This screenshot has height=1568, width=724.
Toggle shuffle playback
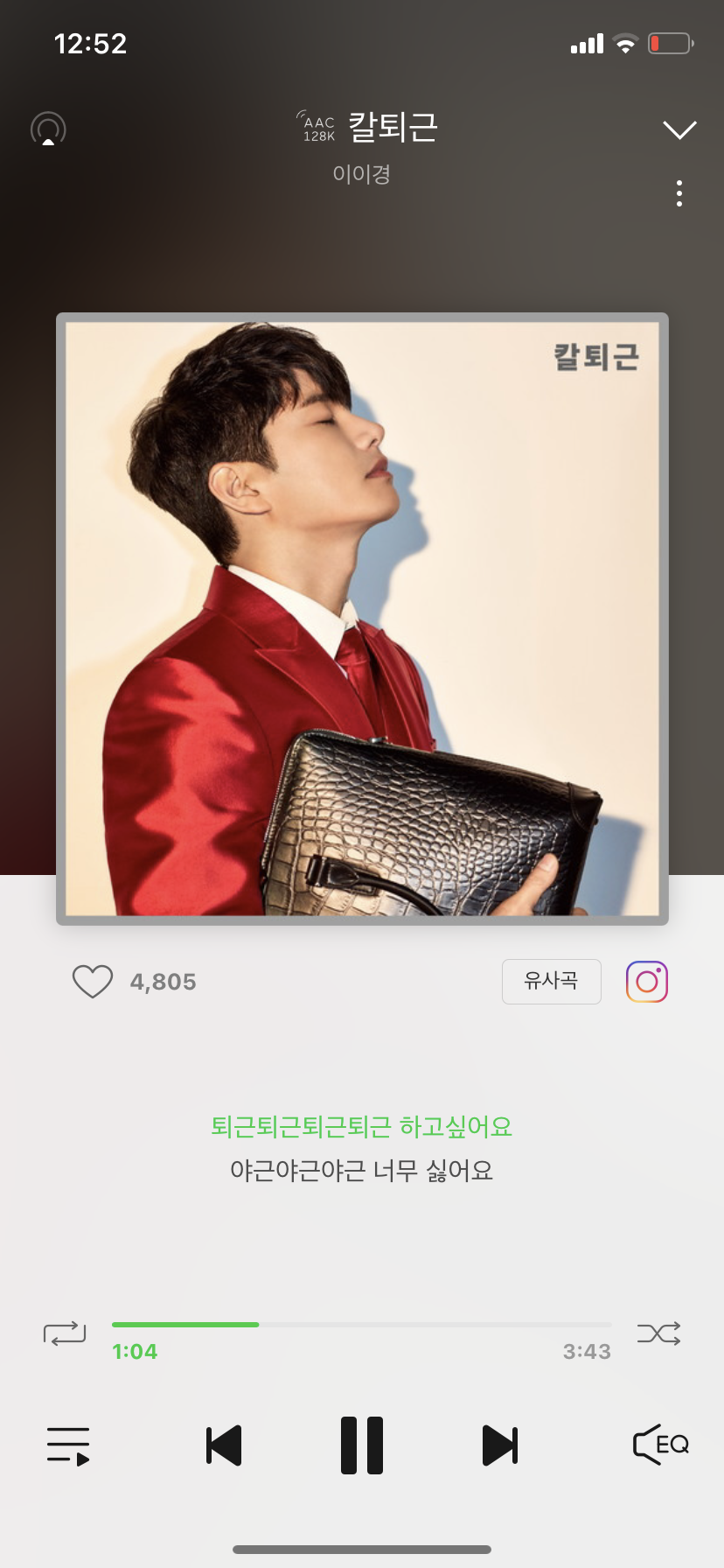pos(658,1333)
